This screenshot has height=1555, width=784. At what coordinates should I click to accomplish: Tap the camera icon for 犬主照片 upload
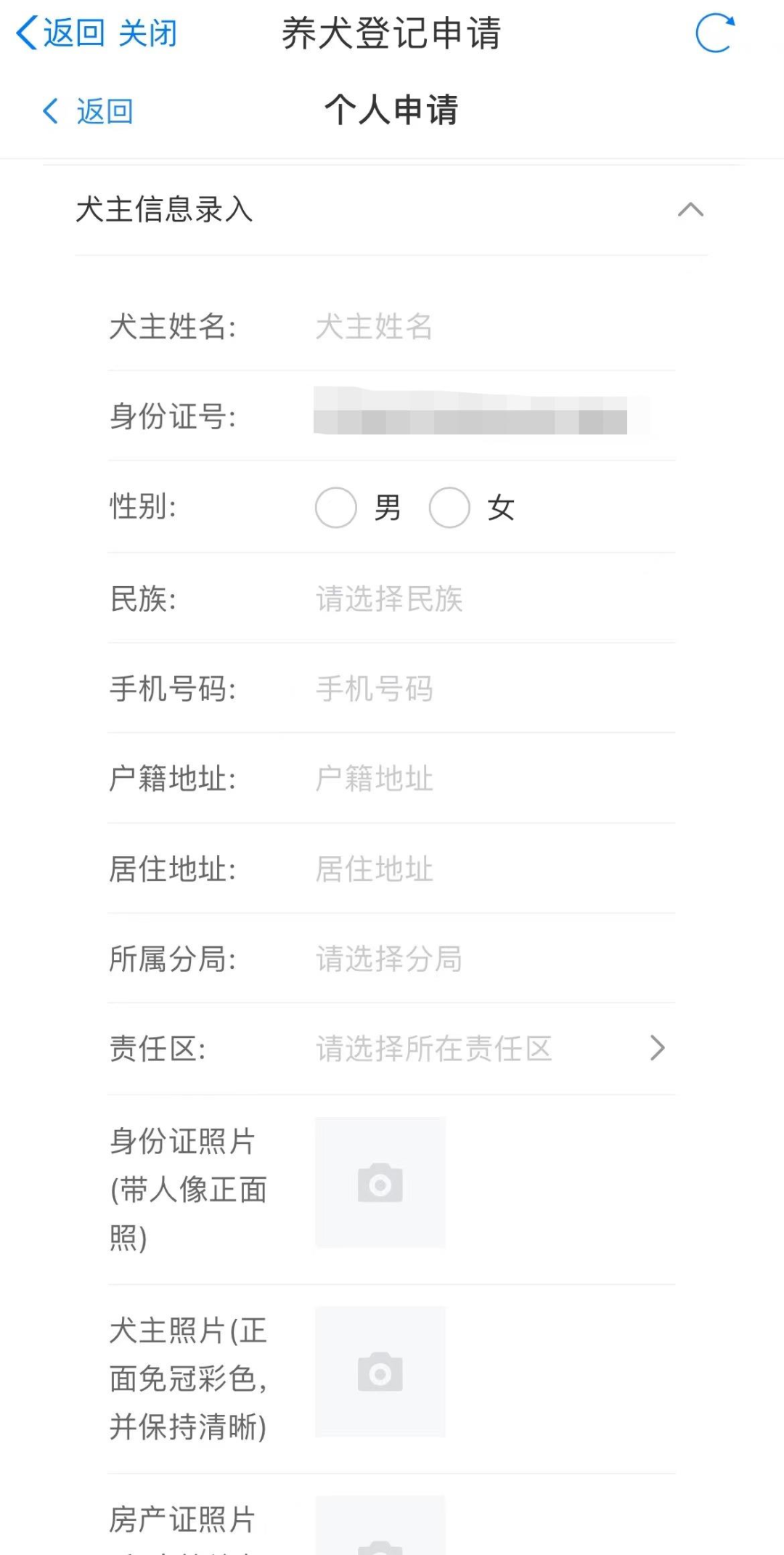coord(380,1373)
